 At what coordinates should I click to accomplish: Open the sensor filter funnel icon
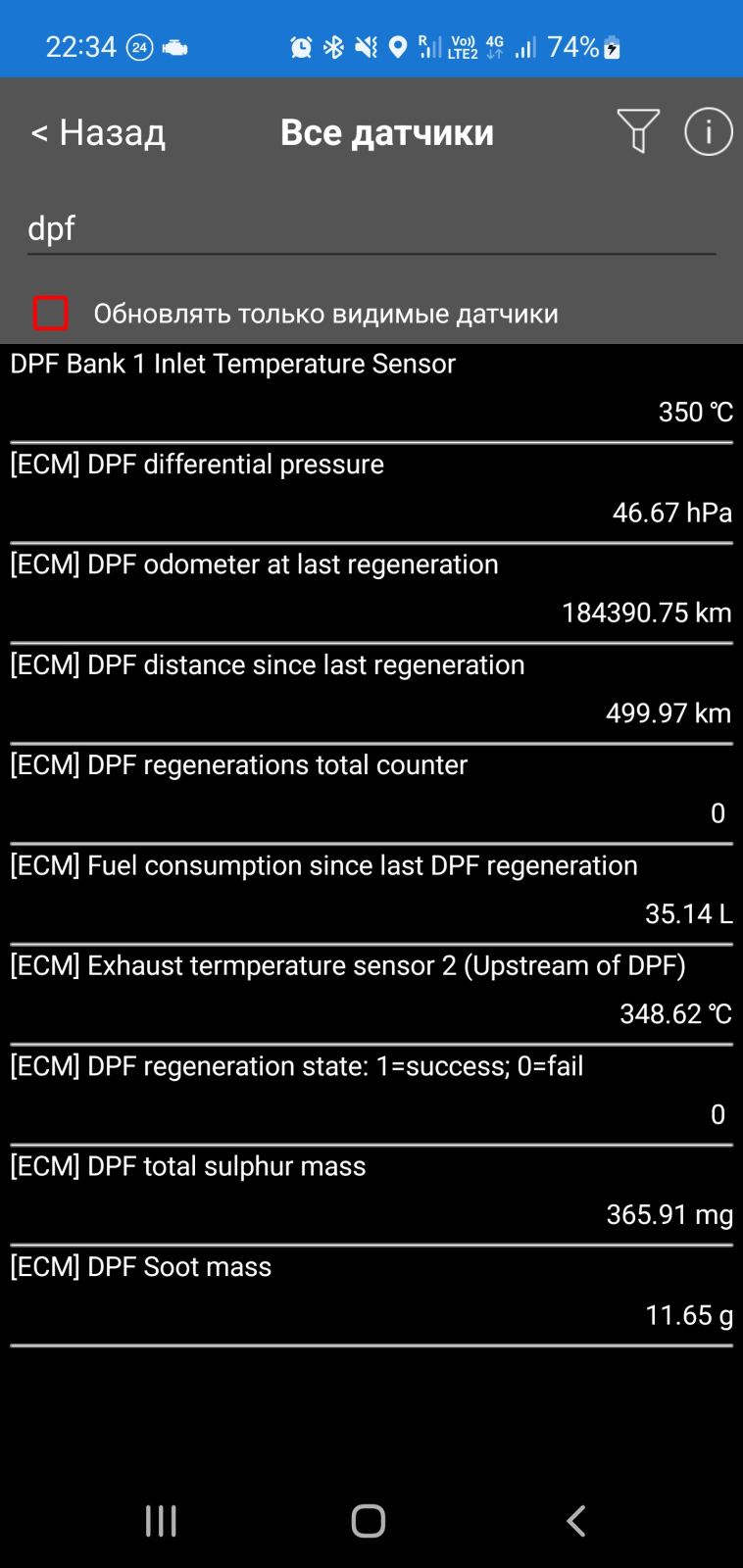(x=637, y=131)
